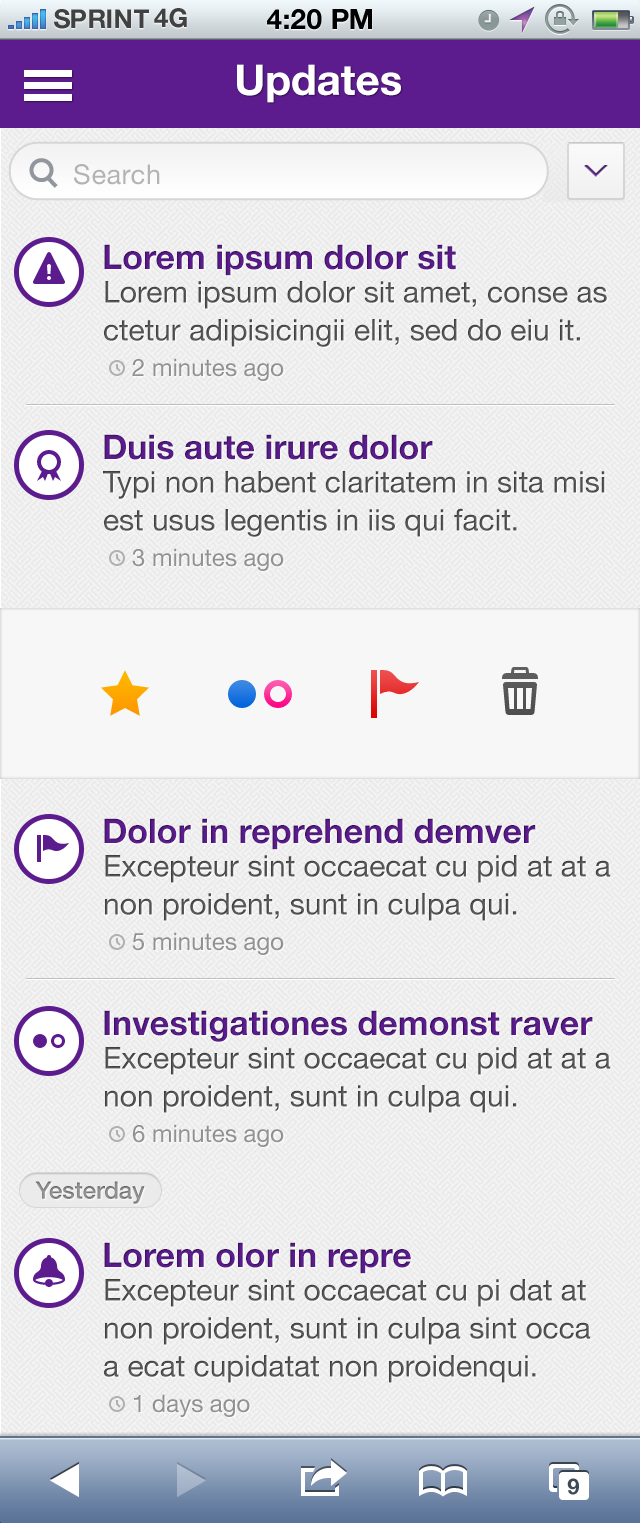Show the open browser tabs
640x1523 pixels.
pyautogui.click(x=568, y=1480)
